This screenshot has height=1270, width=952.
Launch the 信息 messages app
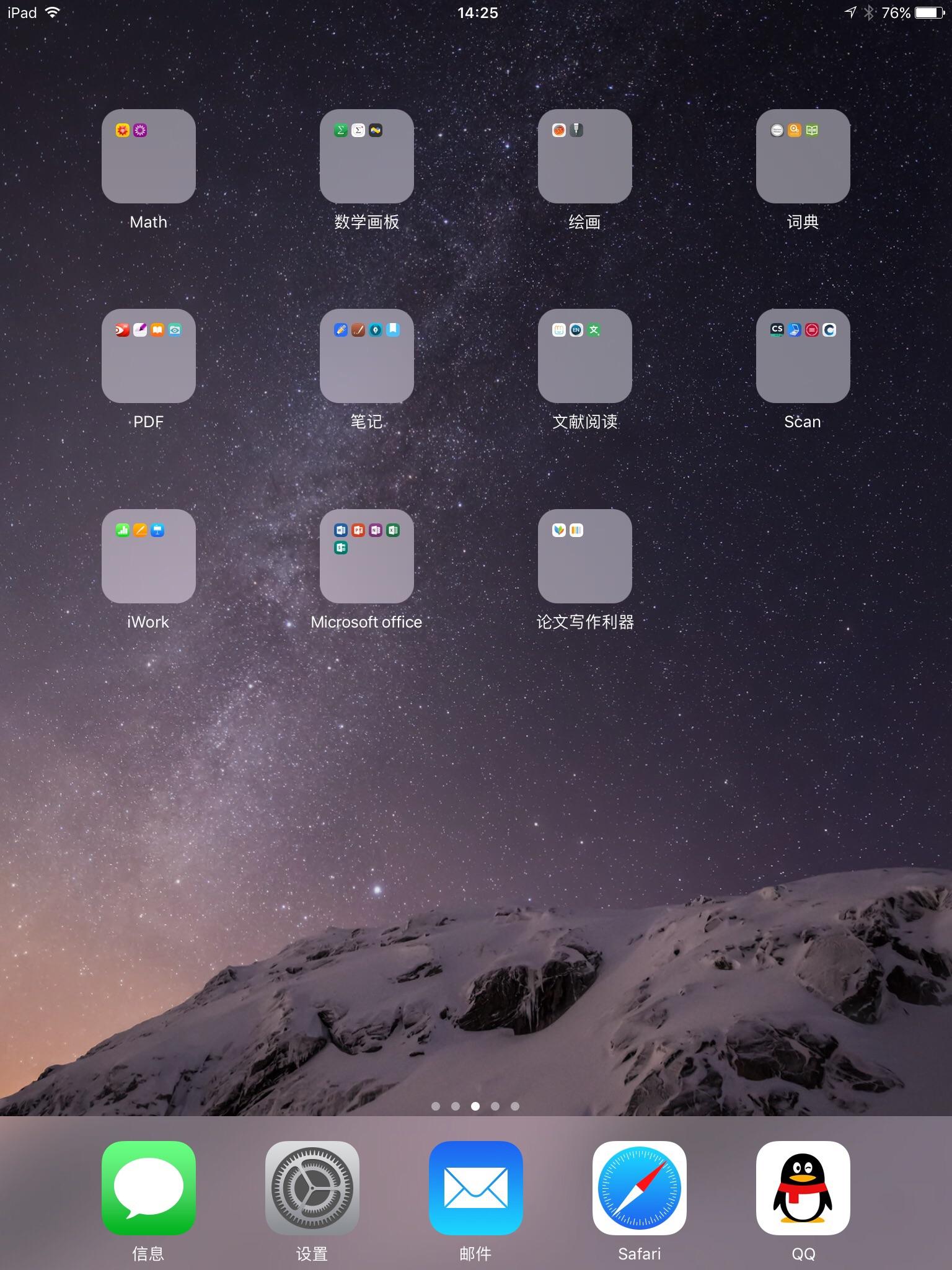pyautogui.click(x=149, y=1188)
